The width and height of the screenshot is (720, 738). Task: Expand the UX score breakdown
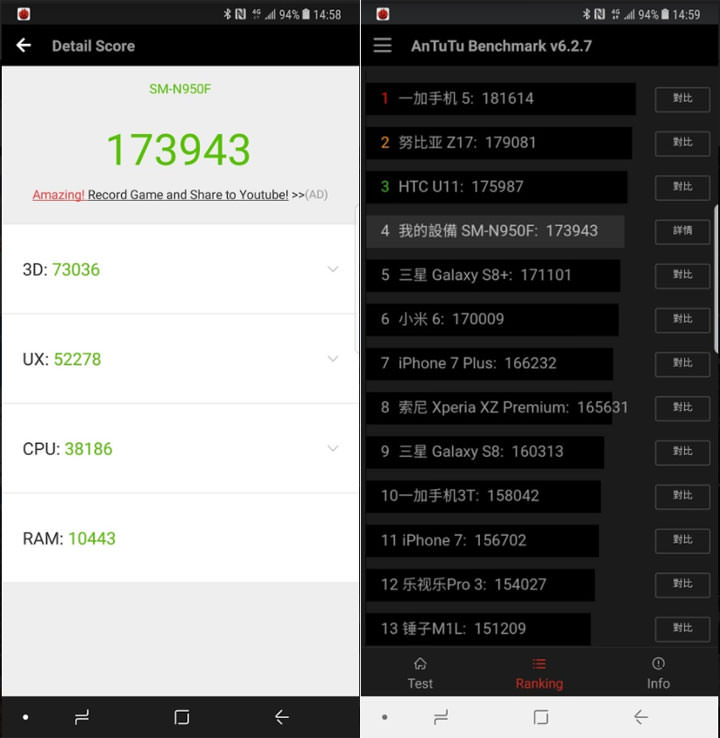tap(332, 359)
